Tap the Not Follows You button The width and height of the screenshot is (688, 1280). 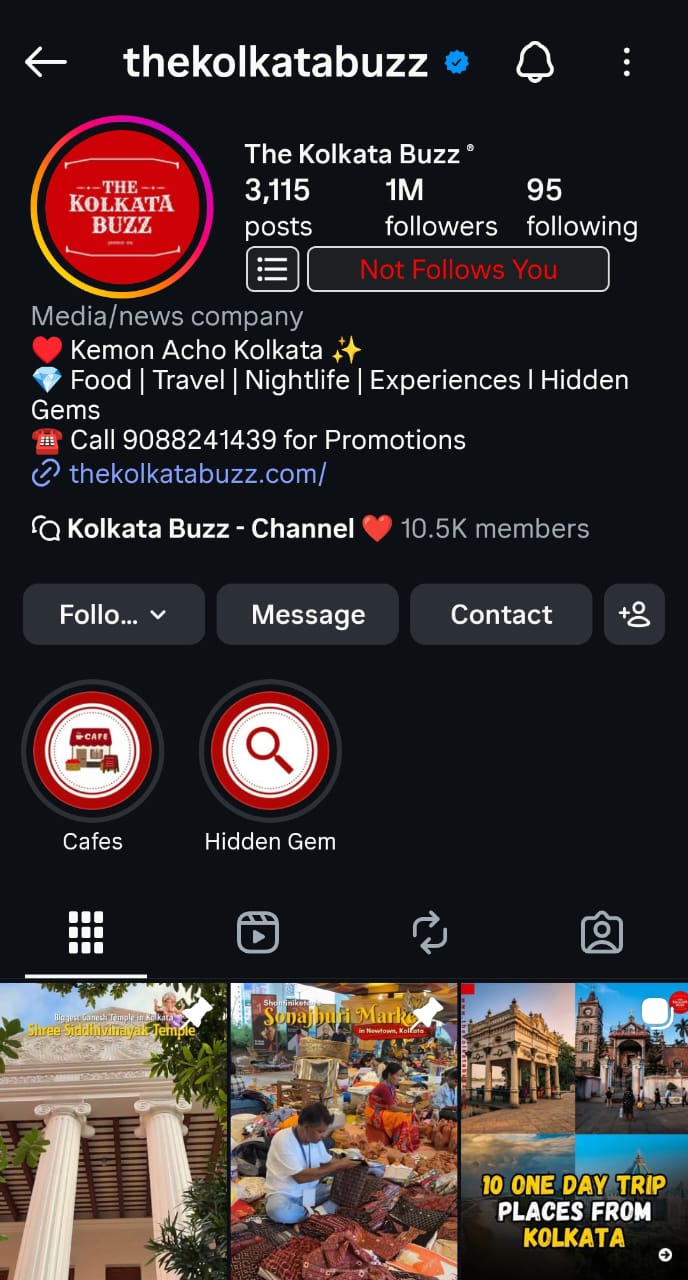pyautogui.click(x=458, y=269)
